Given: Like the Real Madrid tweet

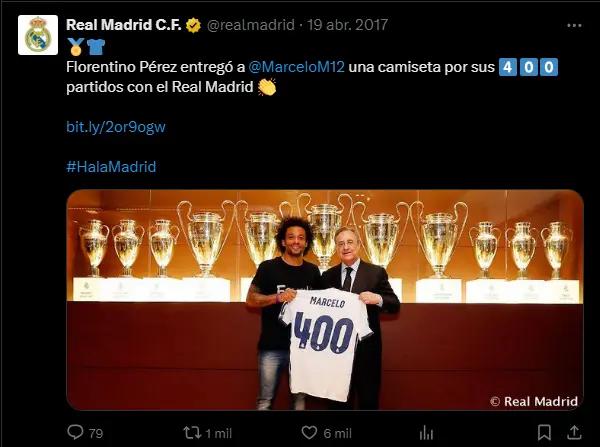Looking at the screenshot, I should (311, 433).
